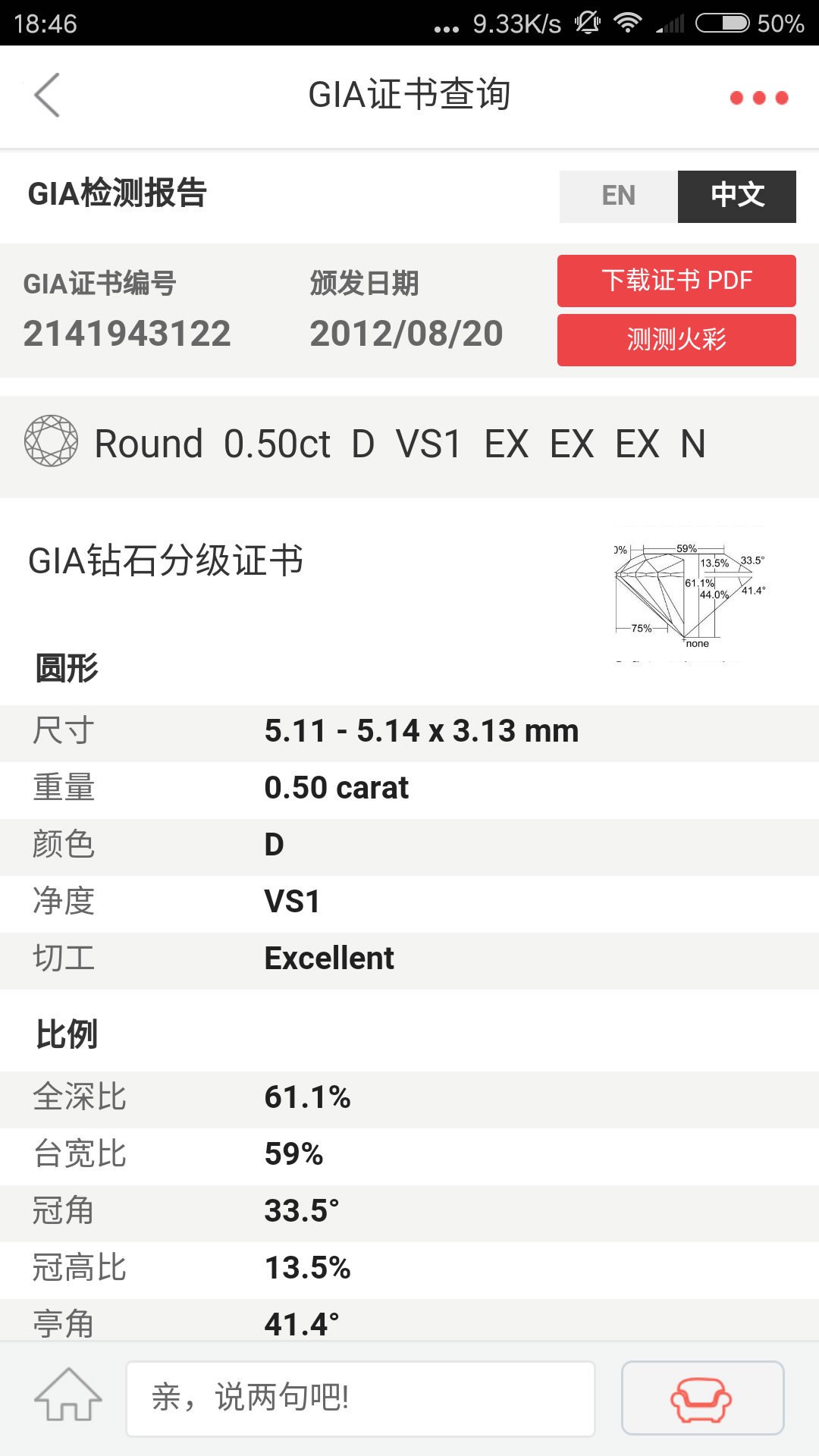Screen dimensions: 819x1456
Task: Switch report language to EN
Action: (x=618, y=196)
